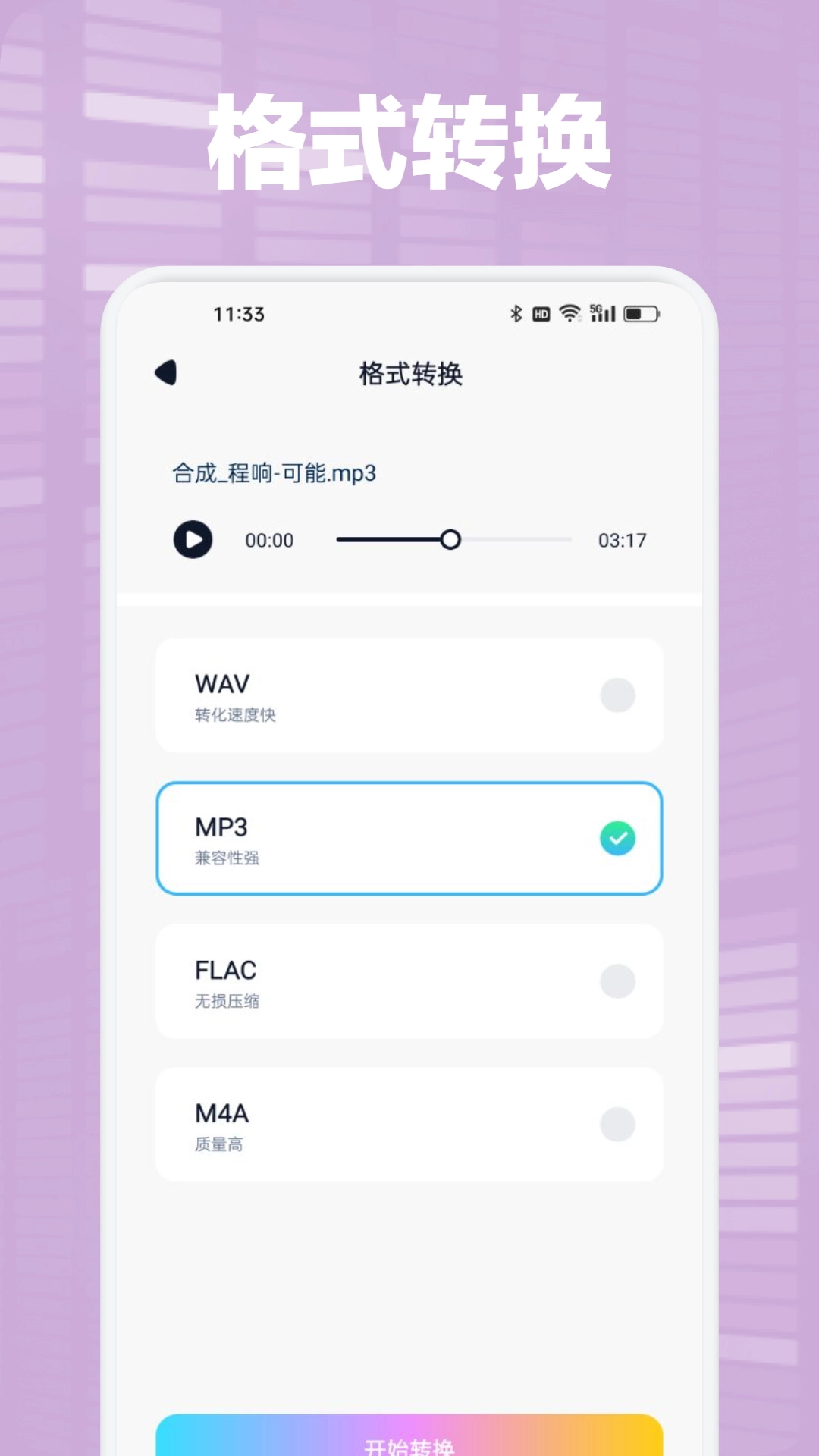Select the MP3 format card

point(409,838)
